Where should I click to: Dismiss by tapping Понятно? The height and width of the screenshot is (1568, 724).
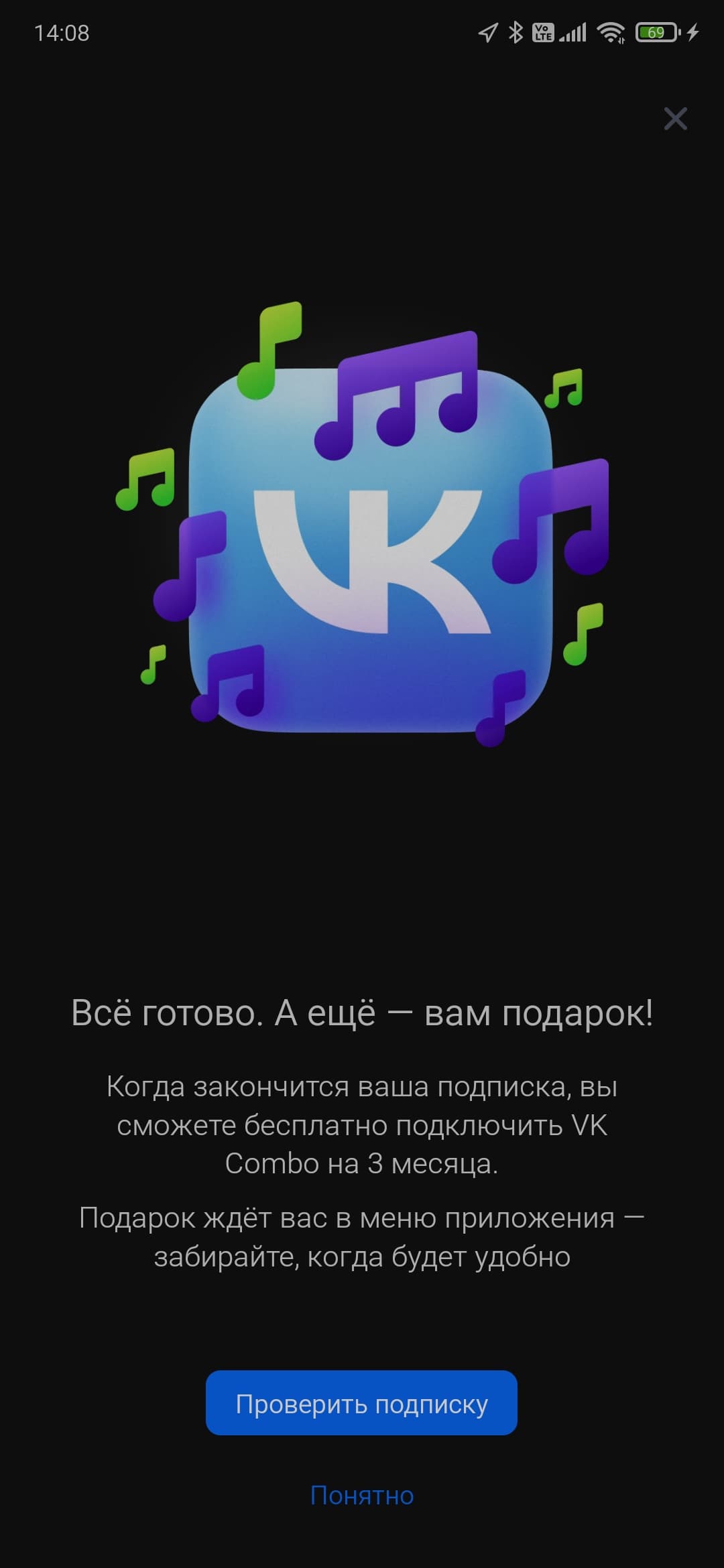(362, 1496)
